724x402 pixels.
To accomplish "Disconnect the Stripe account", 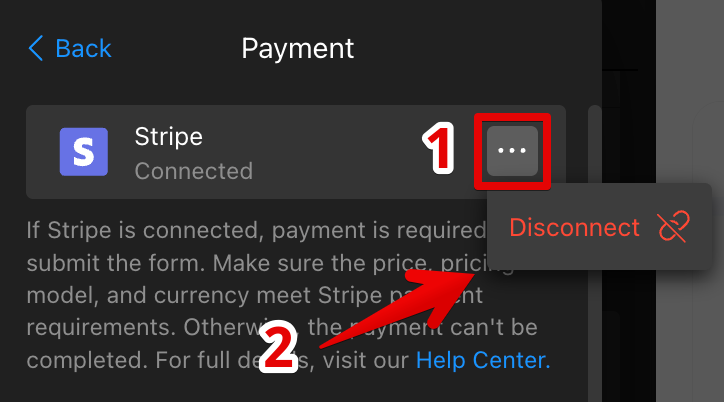I will 598,227.
